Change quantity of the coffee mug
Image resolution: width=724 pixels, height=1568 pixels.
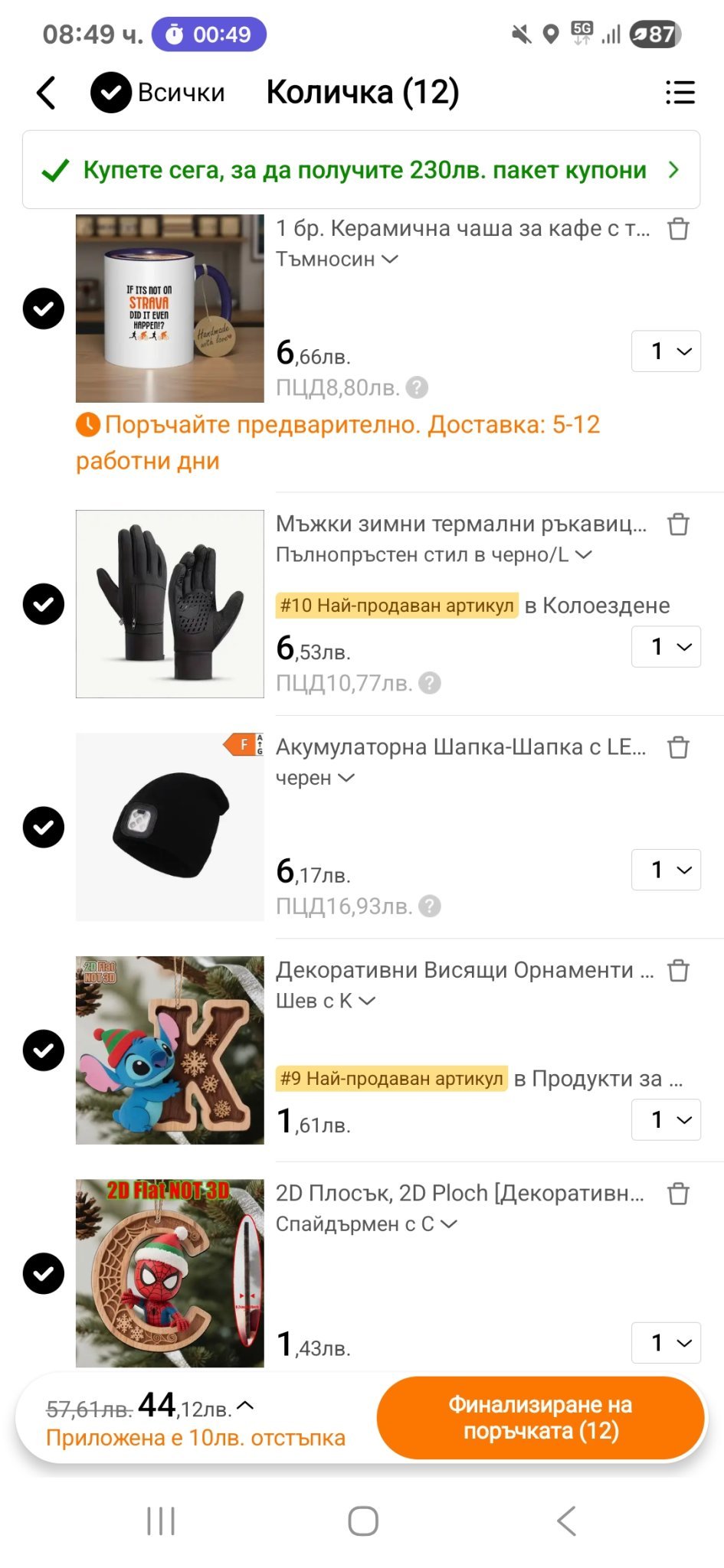pyautogui.click(x=666, y=351)
